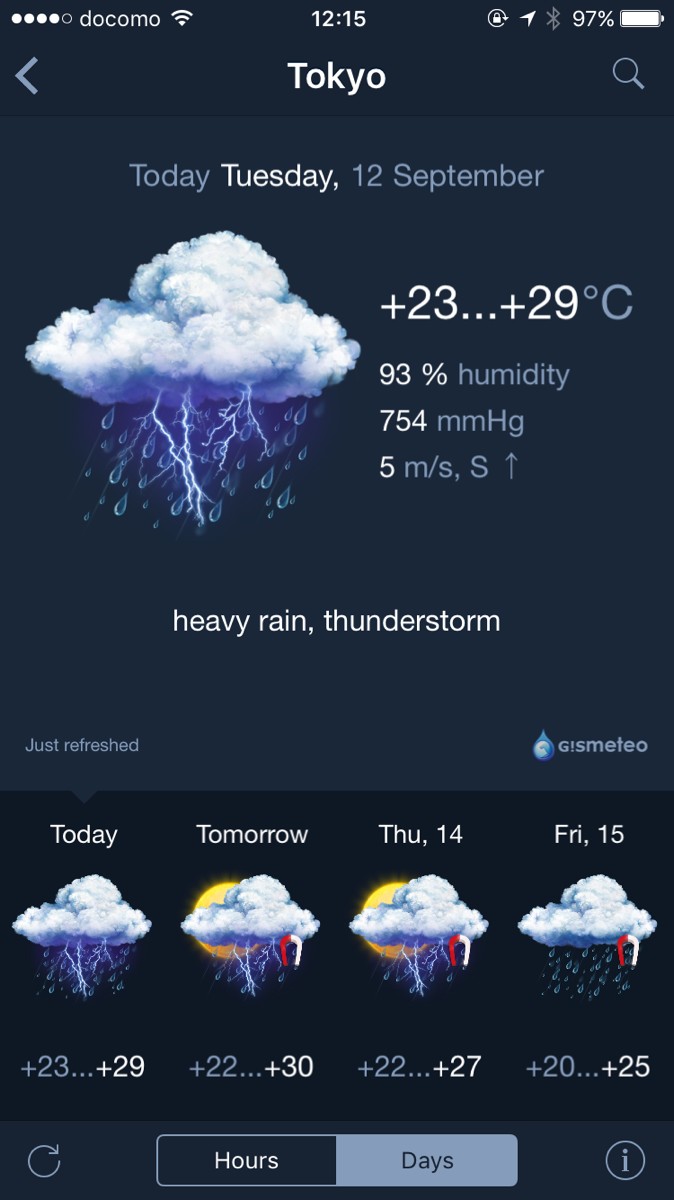
Task: Open the Gismeteo link
Action: [x=590, y=745]
